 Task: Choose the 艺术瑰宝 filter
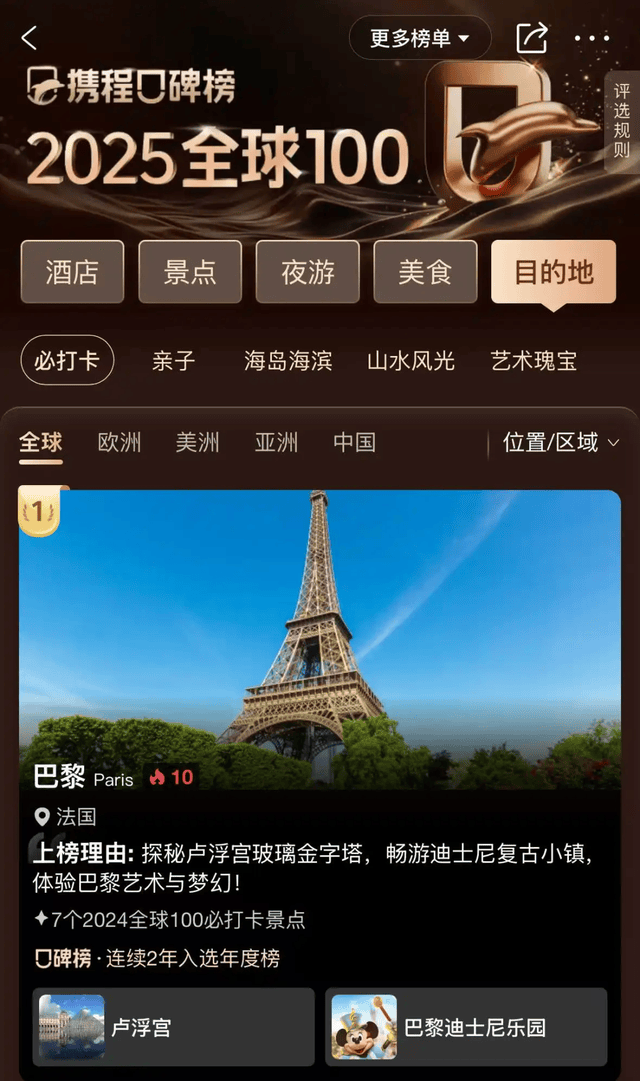click(533, 360)
